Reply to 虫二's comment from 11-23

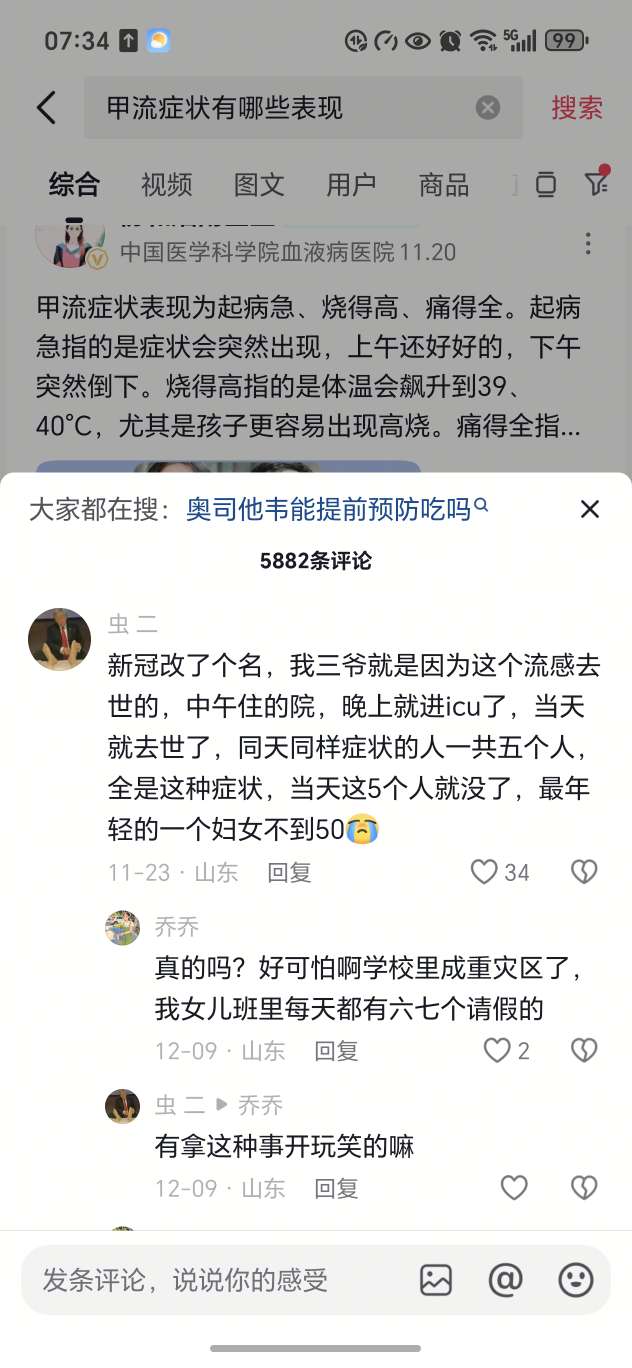289,872
